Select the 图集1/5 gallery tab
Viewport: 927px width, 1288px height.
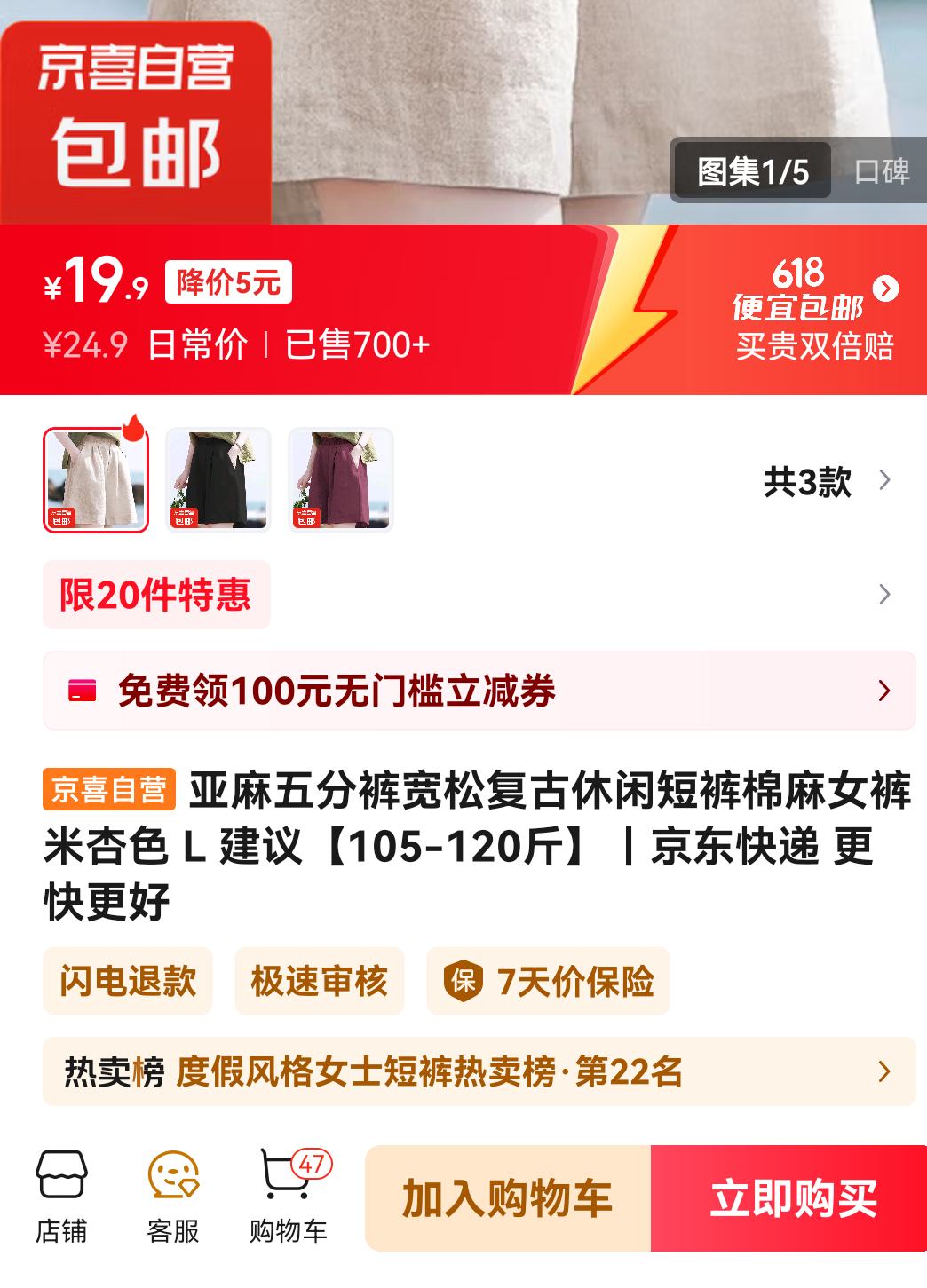[752, 170]
